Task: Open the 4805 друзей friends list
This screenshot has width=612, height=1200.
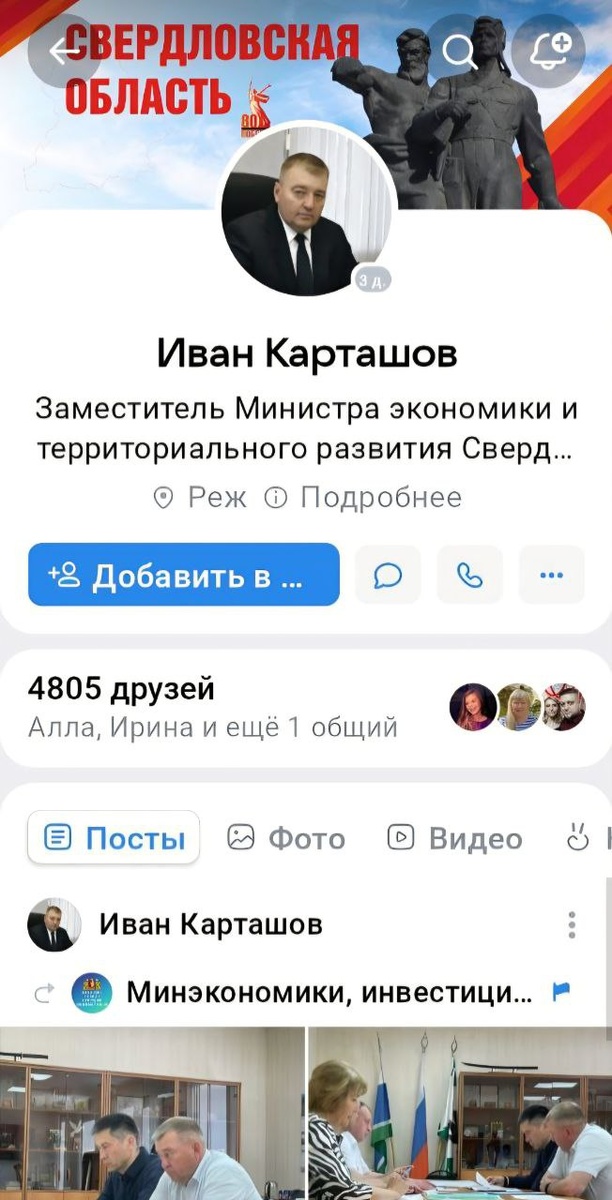Action: (120, 689)
